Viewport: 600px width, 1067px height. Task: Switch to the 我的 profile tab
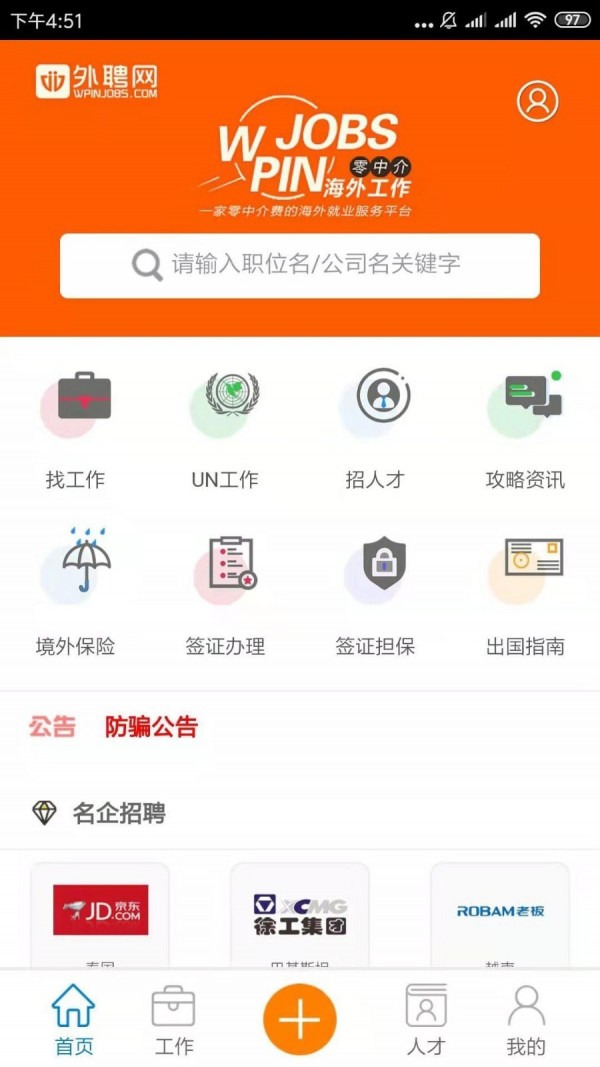coord(526,1020)
